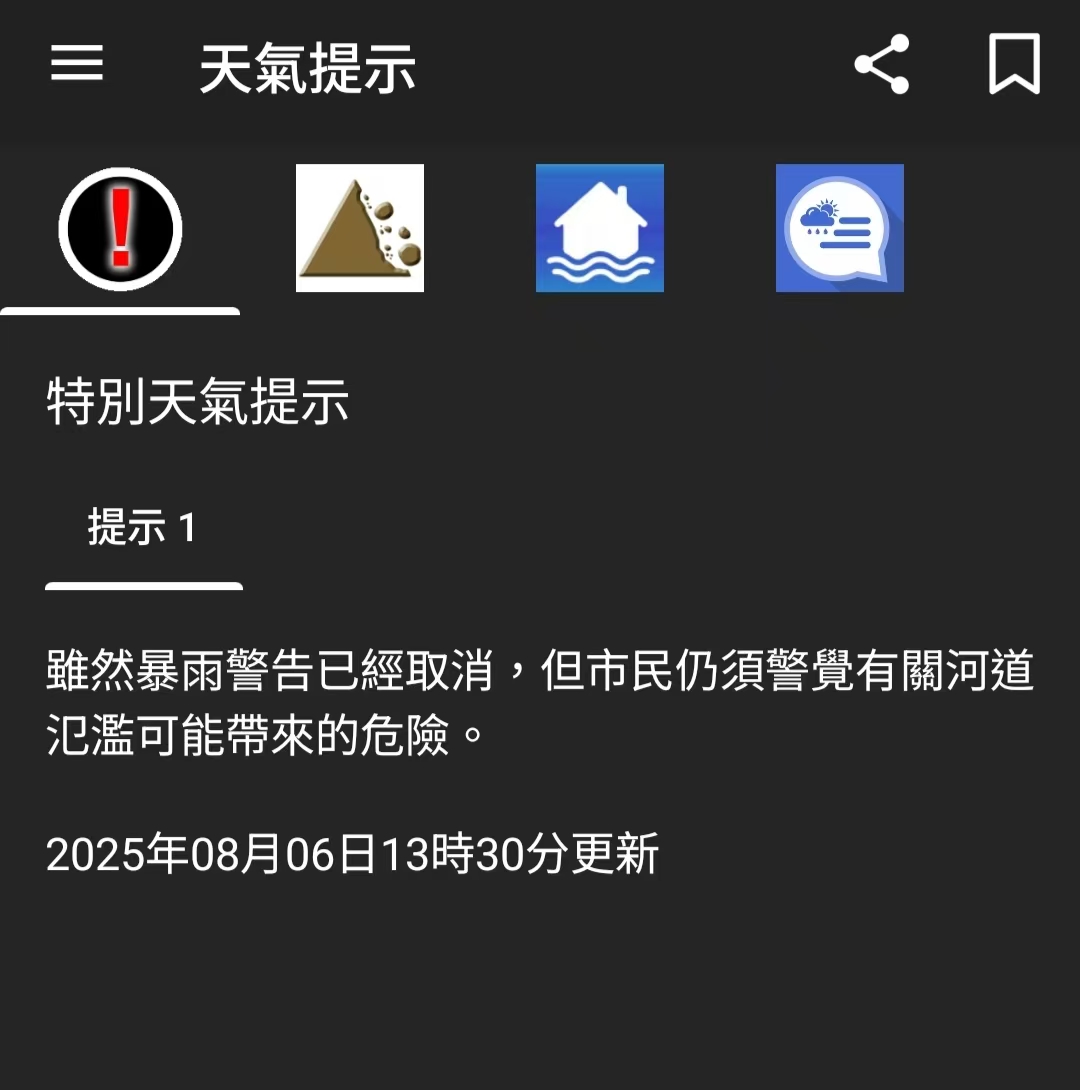Screen dimensions: 1080x1090
Task: Click the red exclamation mark in the alert icon
Action: (x=120, y=230)
